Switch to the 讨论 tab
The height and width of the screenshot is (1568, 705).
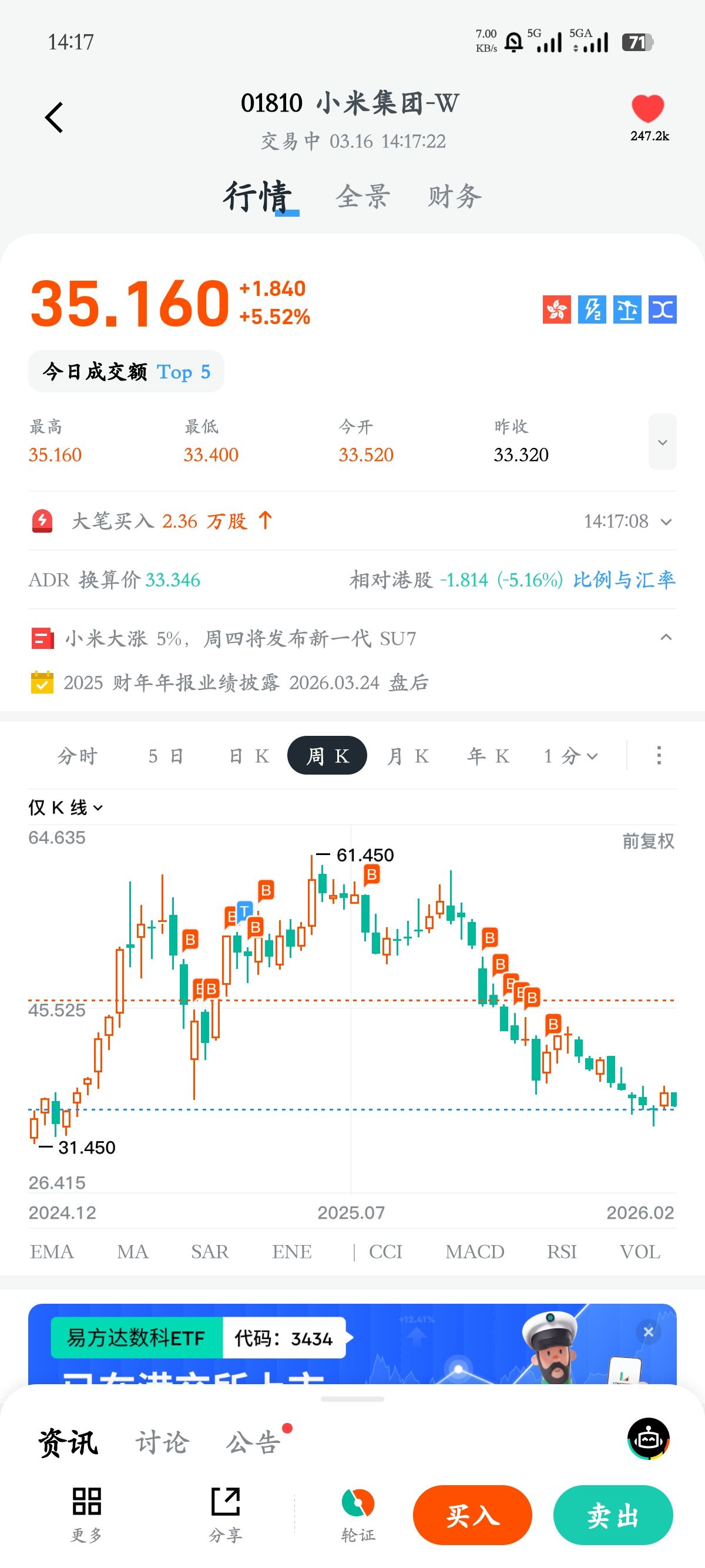pyautogui.click(x=162, y=1442)
